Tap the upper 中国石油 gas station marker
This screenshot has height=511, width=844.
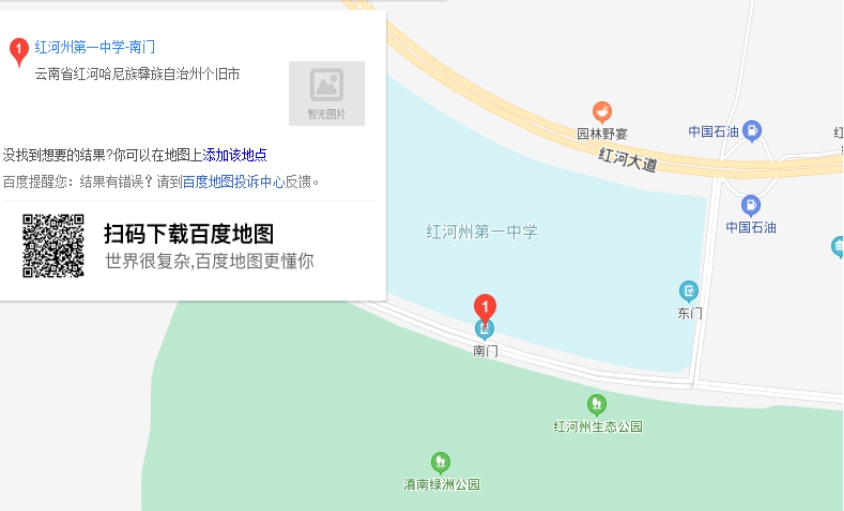coord(752,131)
